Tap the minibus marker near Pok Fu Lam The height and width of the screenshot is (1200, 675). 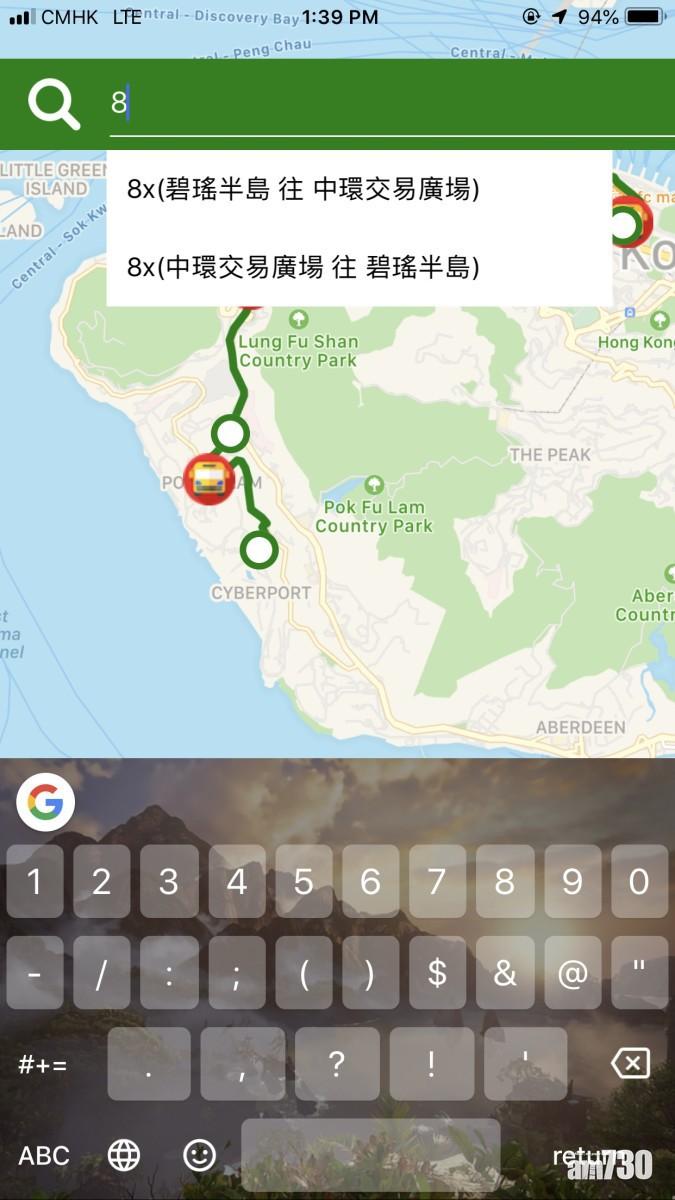pyautogui.click(x=209, y=479)
